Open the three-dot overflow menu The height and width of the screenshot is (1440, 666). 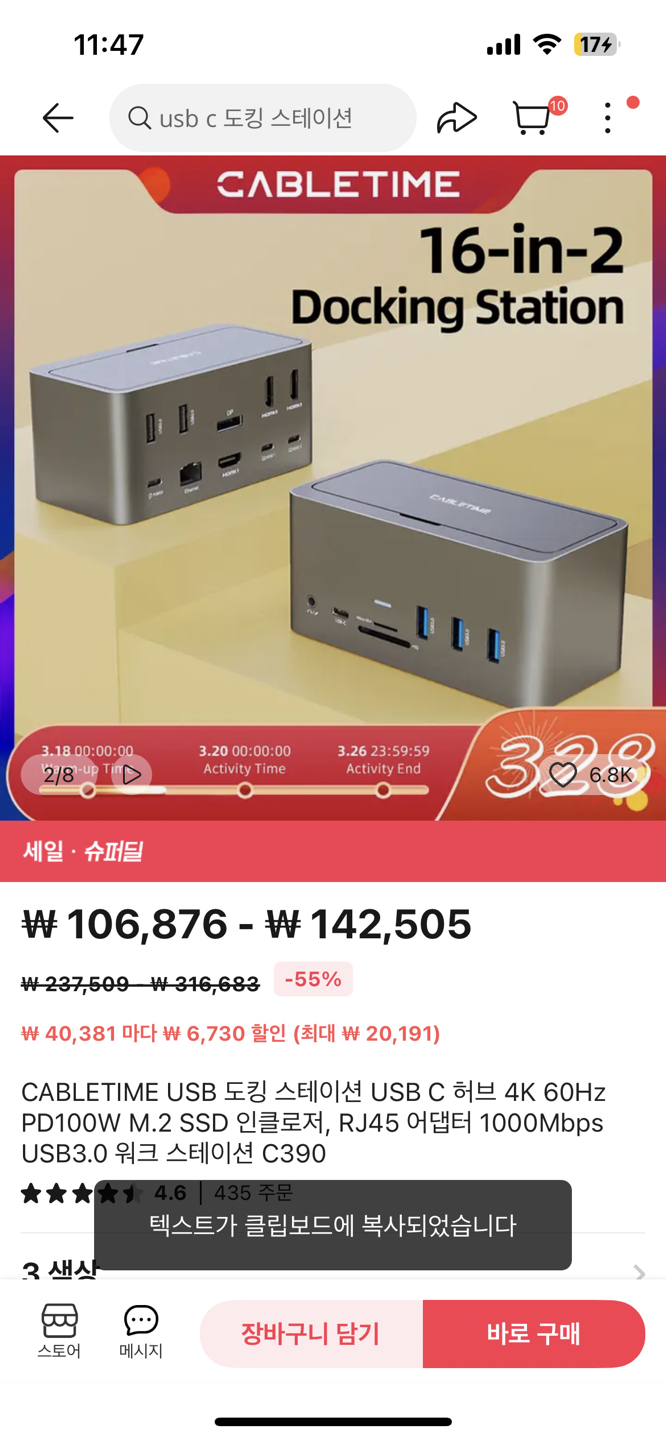(x=608, y=118)
